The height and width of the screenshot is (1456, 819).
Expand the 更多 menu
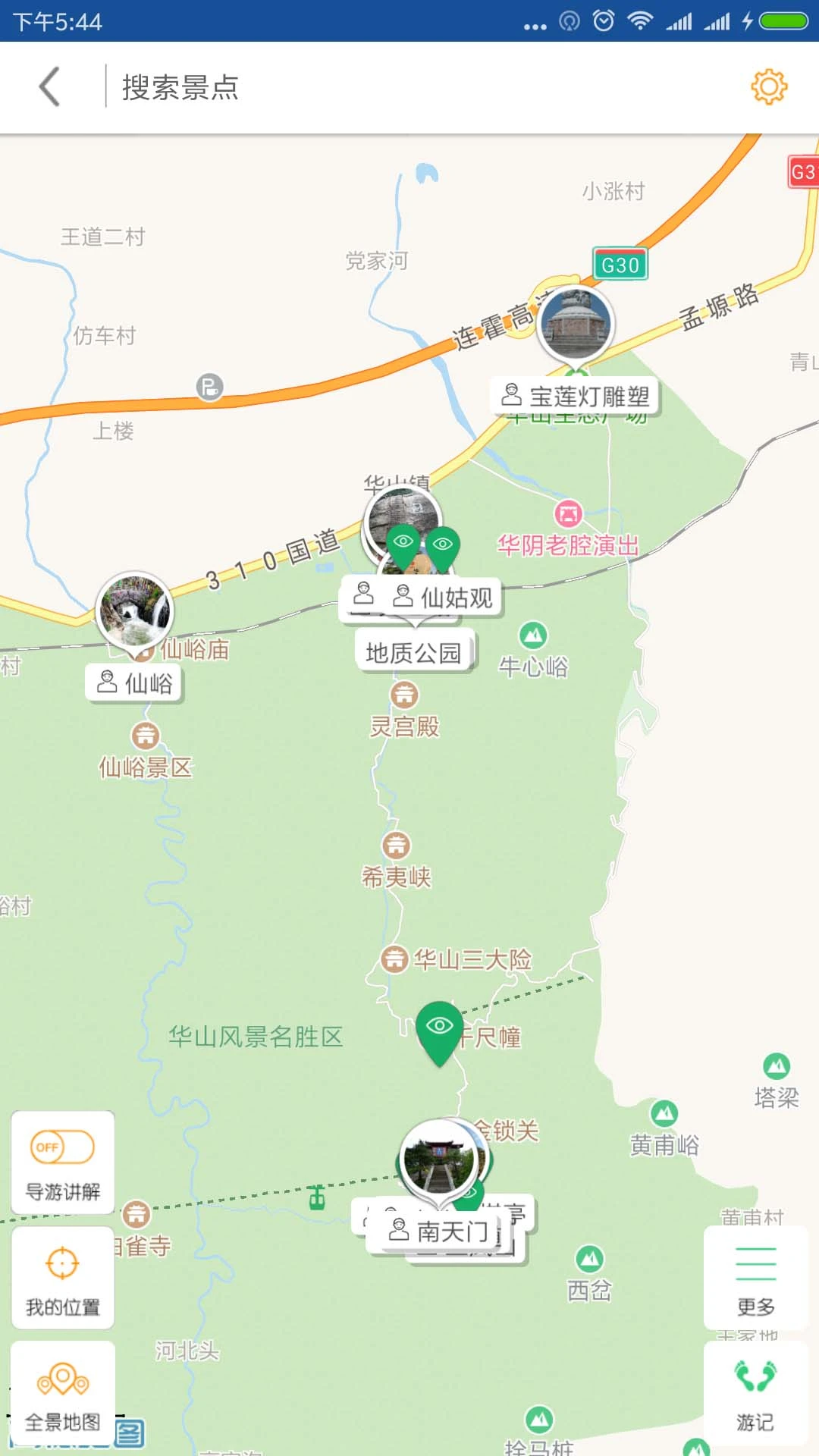pyautogui.click(x=755, y=1278)
